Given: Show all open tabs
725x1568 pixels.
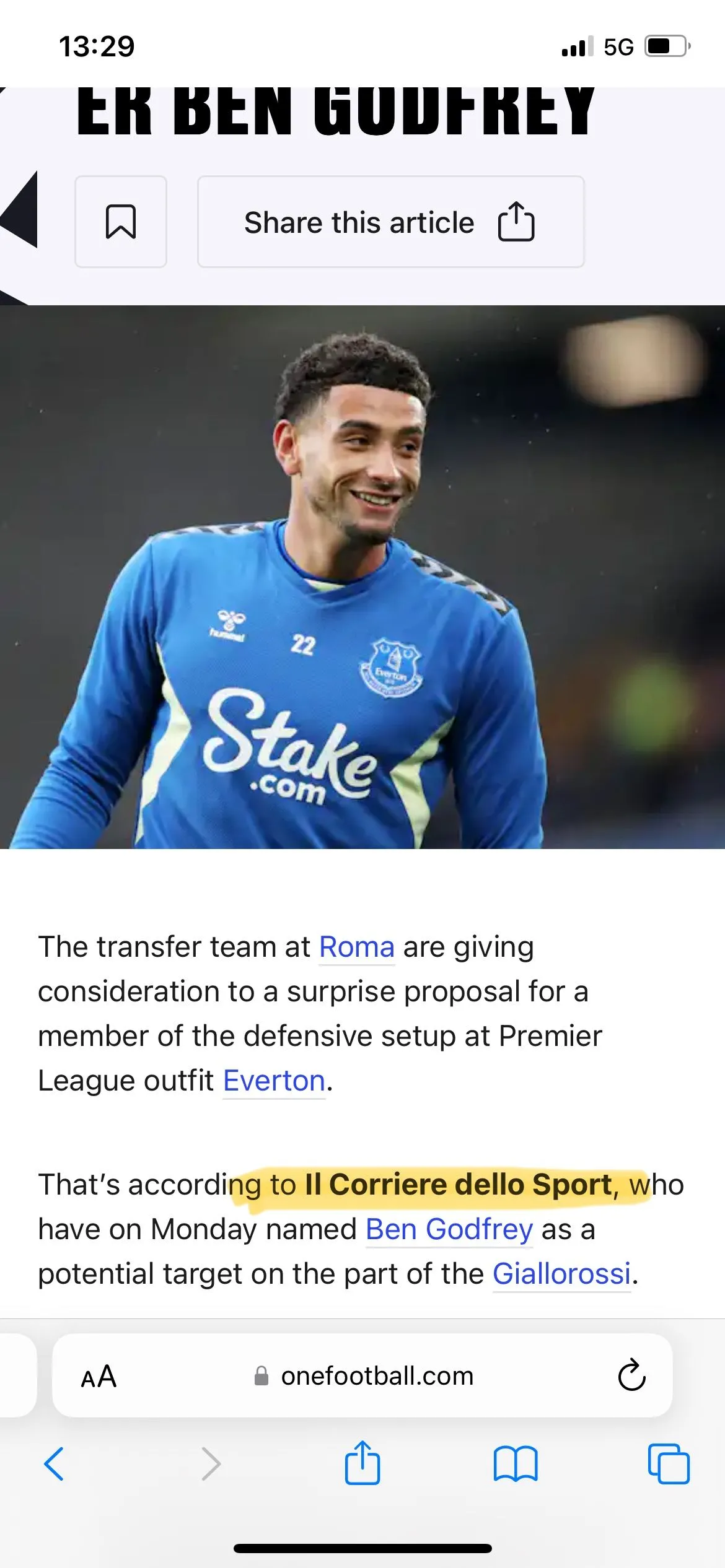Looking at the screenshot, I should 668,1464.
